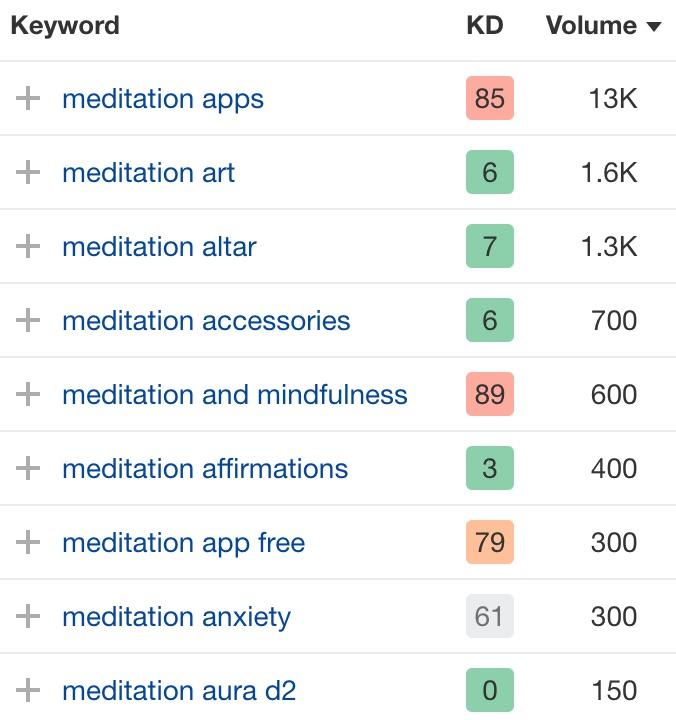This screenshot has width=676, height=720.
Task: Open the 'meditation aura d2' keyword link
Action: tap(179, 691)
